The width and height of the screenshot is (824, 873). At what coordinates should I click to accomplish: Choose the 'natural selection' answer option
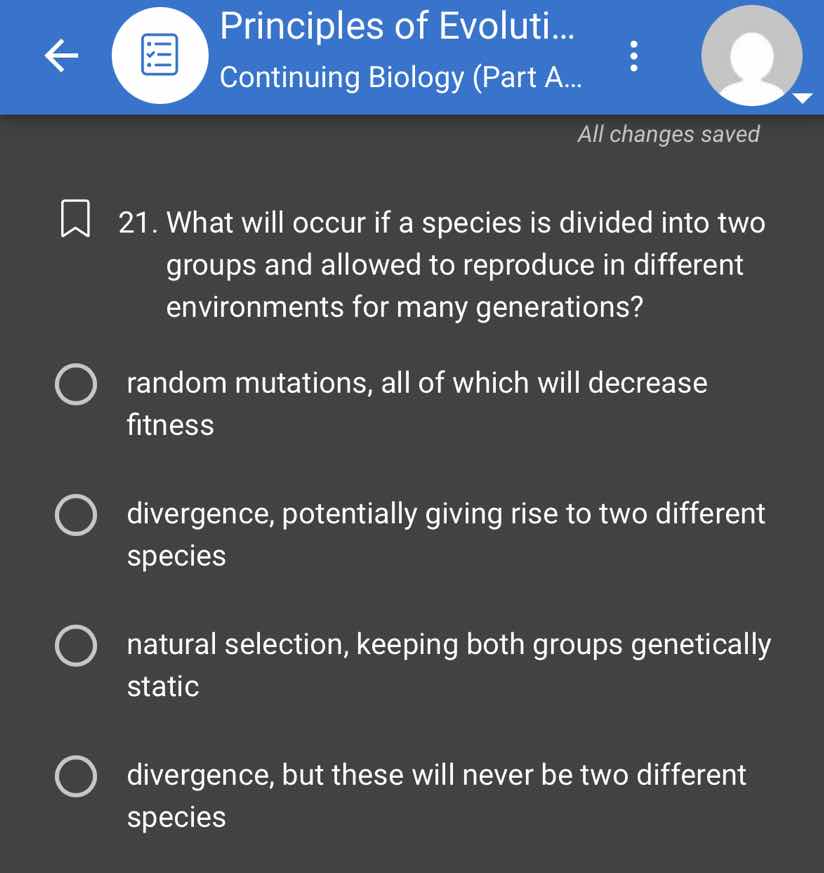[75, 646]
